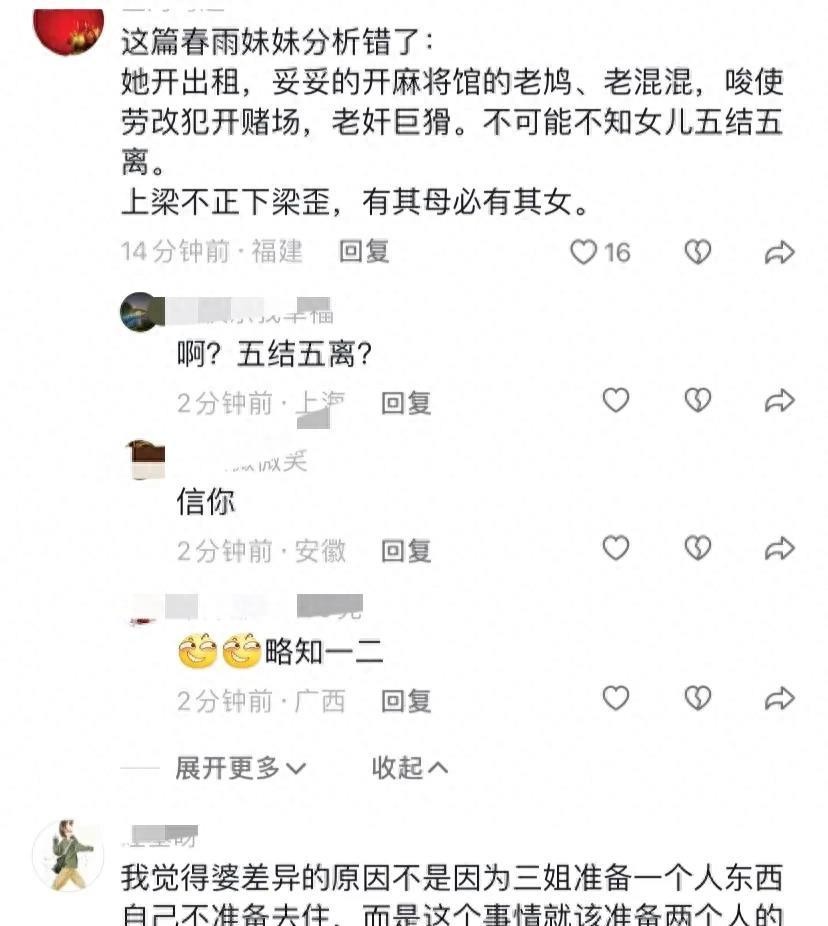Screen dimensions: 828x926
Task: Dislike the Guangxi reply '略知一二'
Action: [697, 698]
